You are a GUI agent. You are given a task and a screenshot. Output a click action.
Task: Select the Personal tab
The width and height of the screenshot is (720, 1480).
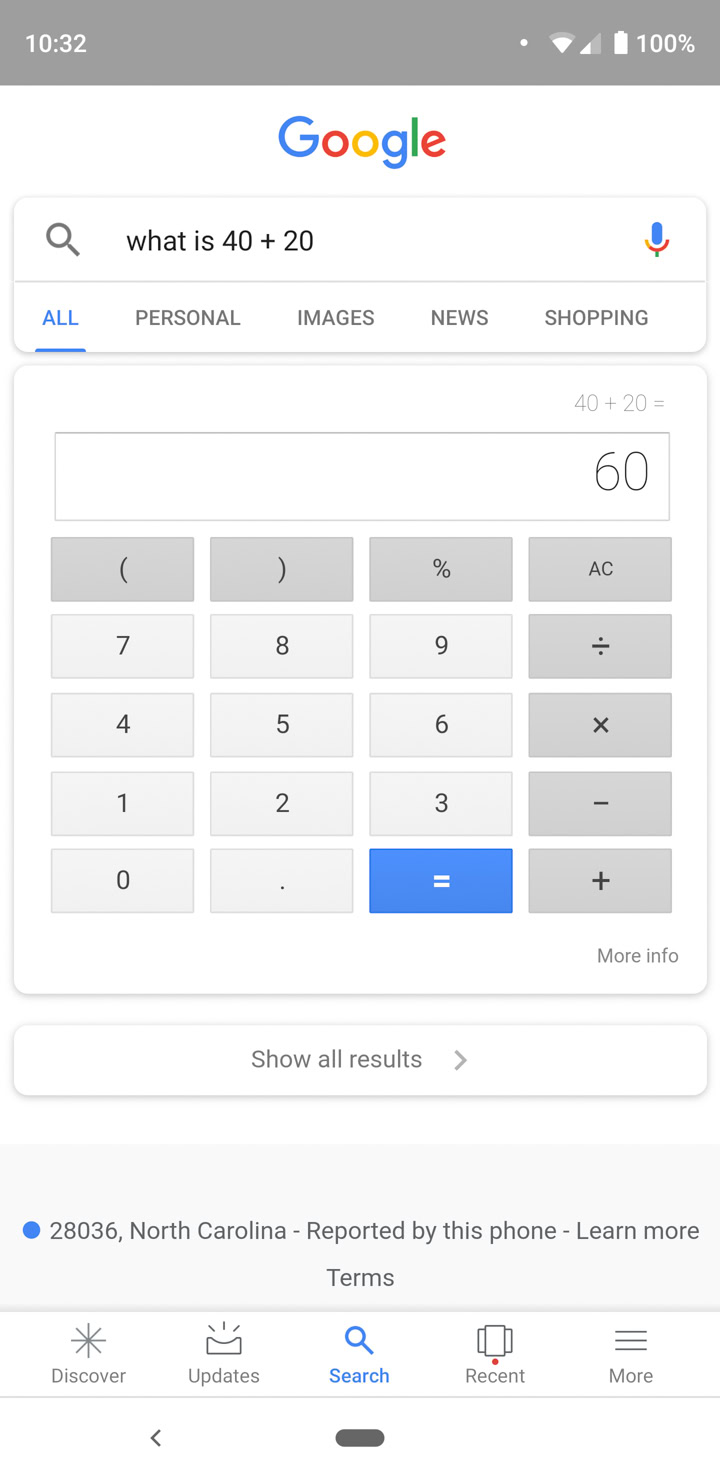(x=188, y=318)
